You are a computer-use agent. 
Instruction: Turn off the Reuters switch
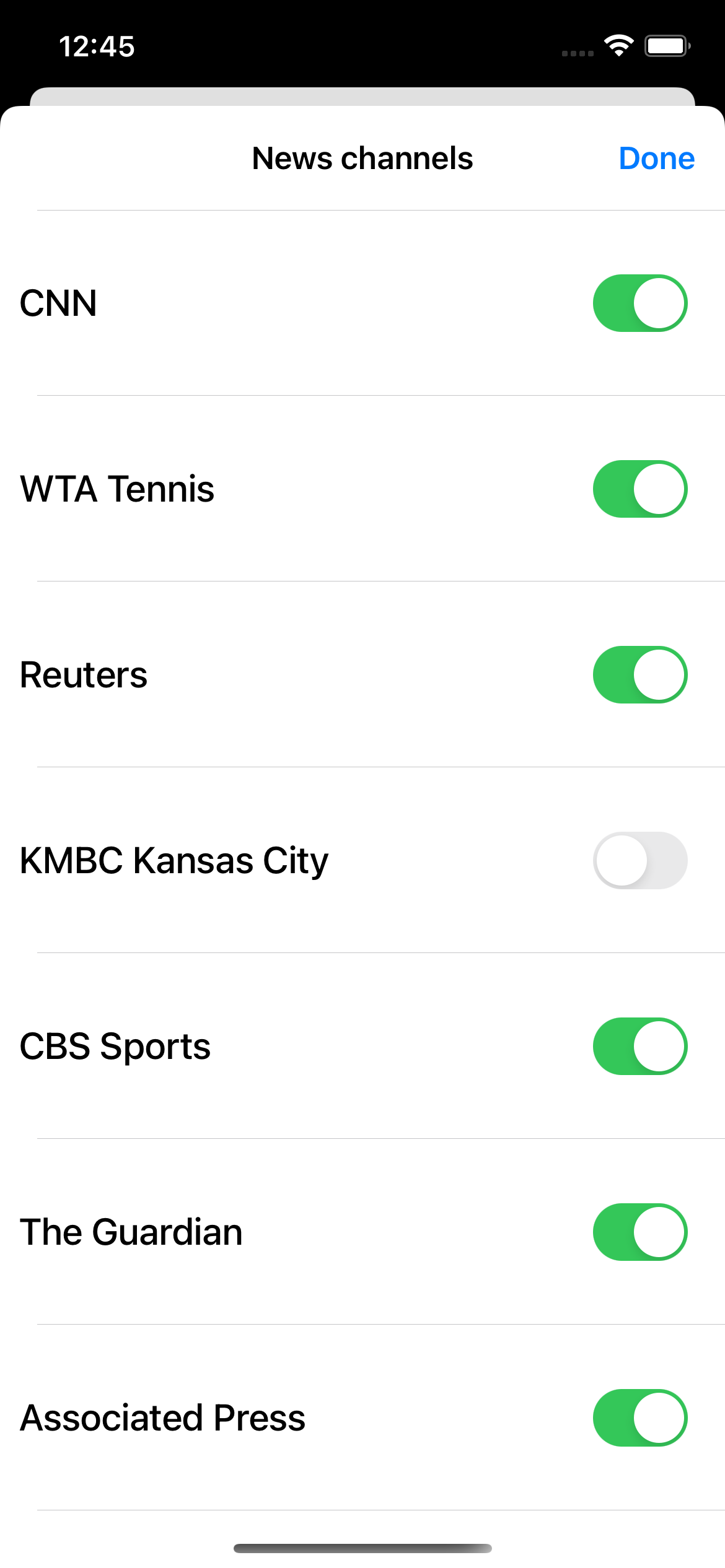pos(640,674)
